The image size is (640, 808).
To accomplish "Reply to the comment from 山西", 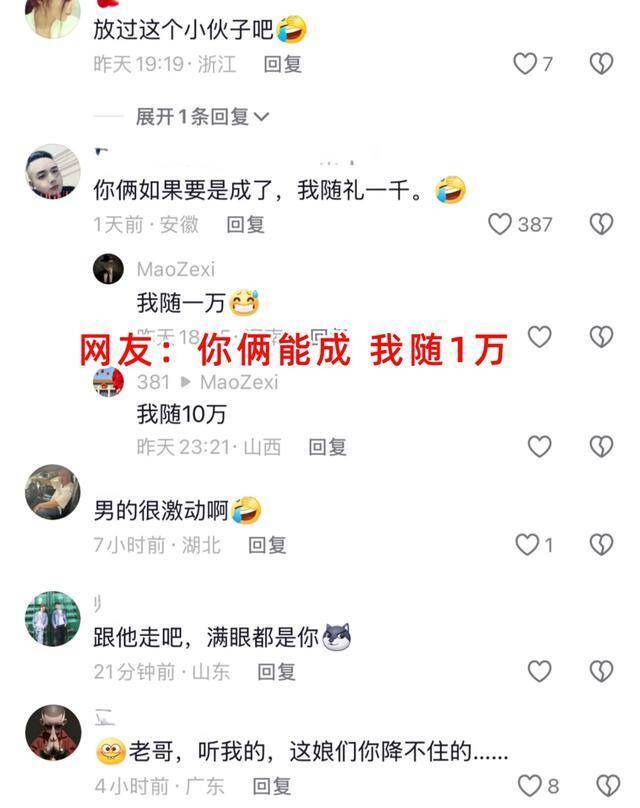I will [x=327, y=446].
